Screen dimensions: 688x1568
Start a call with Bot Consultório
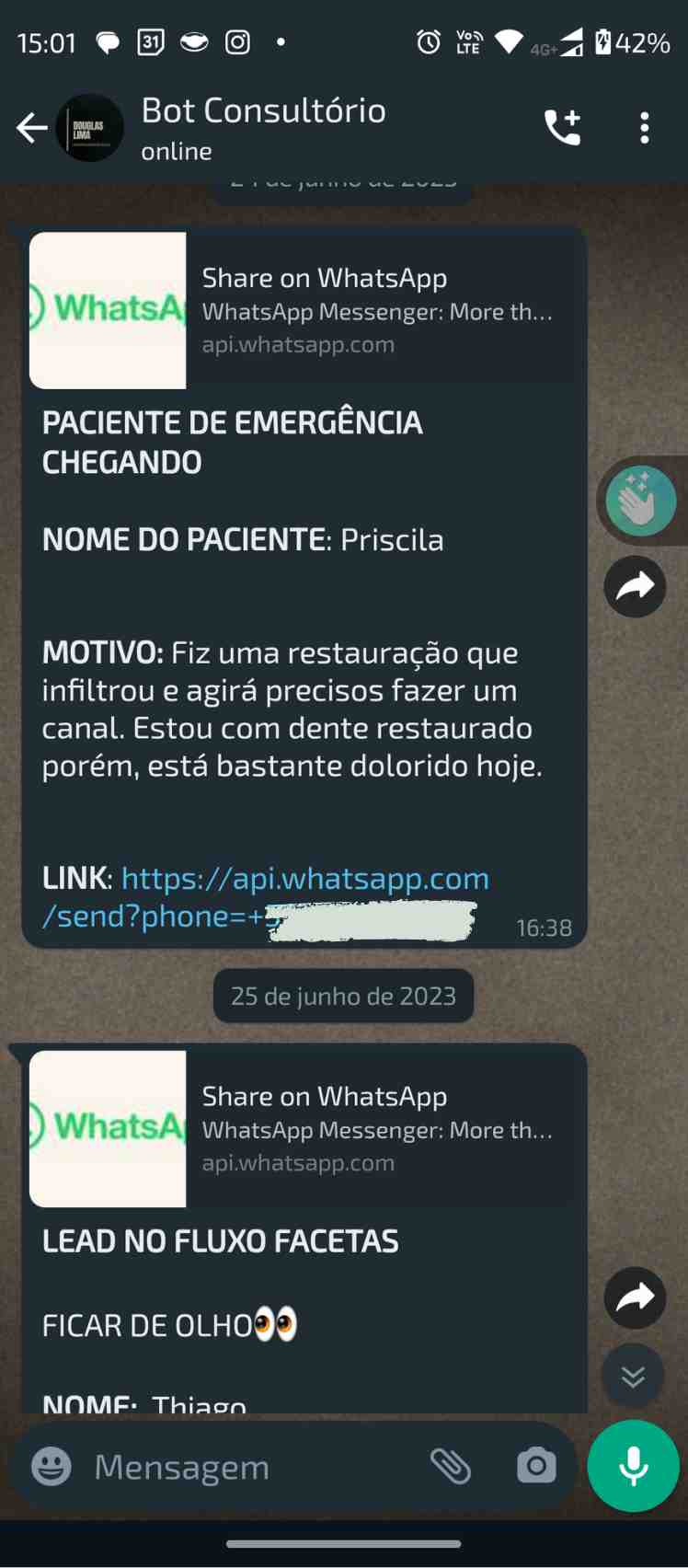[563, 128]
